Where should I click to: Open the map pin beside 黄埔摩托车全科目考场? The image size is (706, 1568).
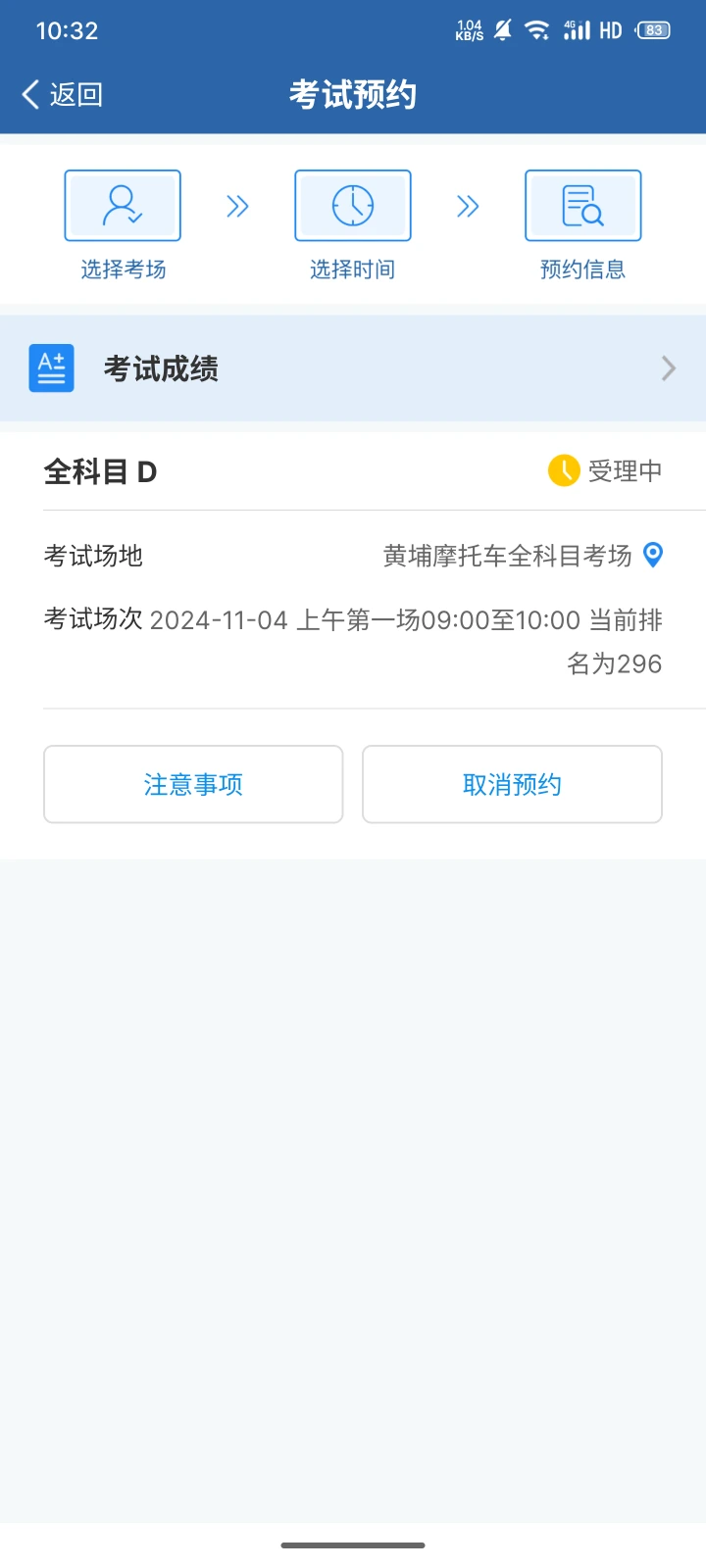(652, 556)
